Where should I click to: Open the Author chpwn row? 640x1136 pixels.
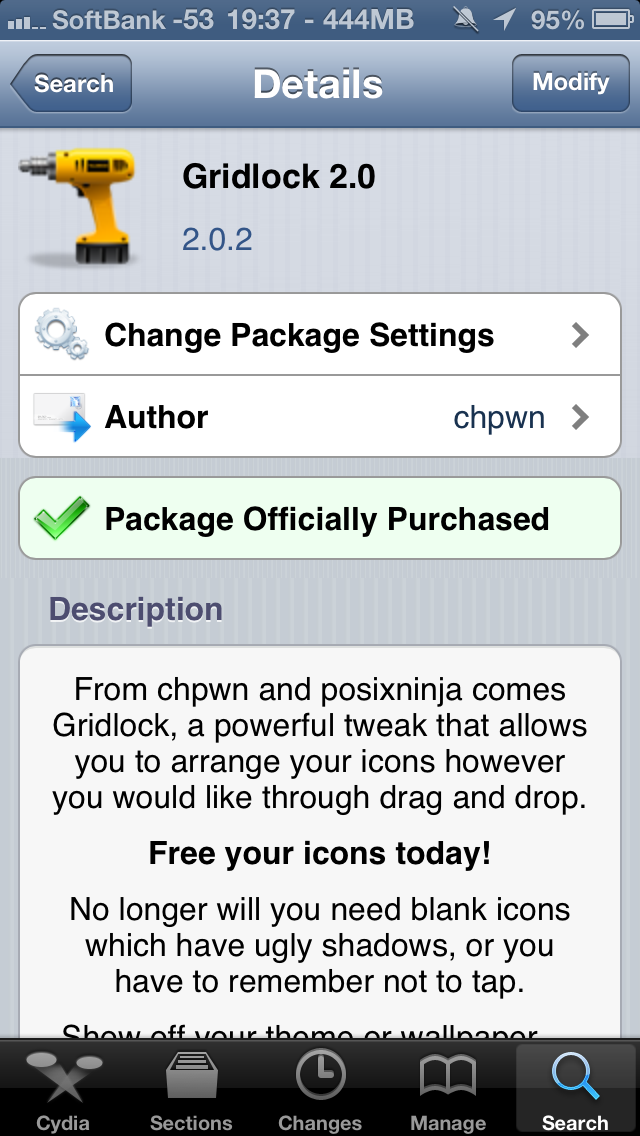point(320,417)
